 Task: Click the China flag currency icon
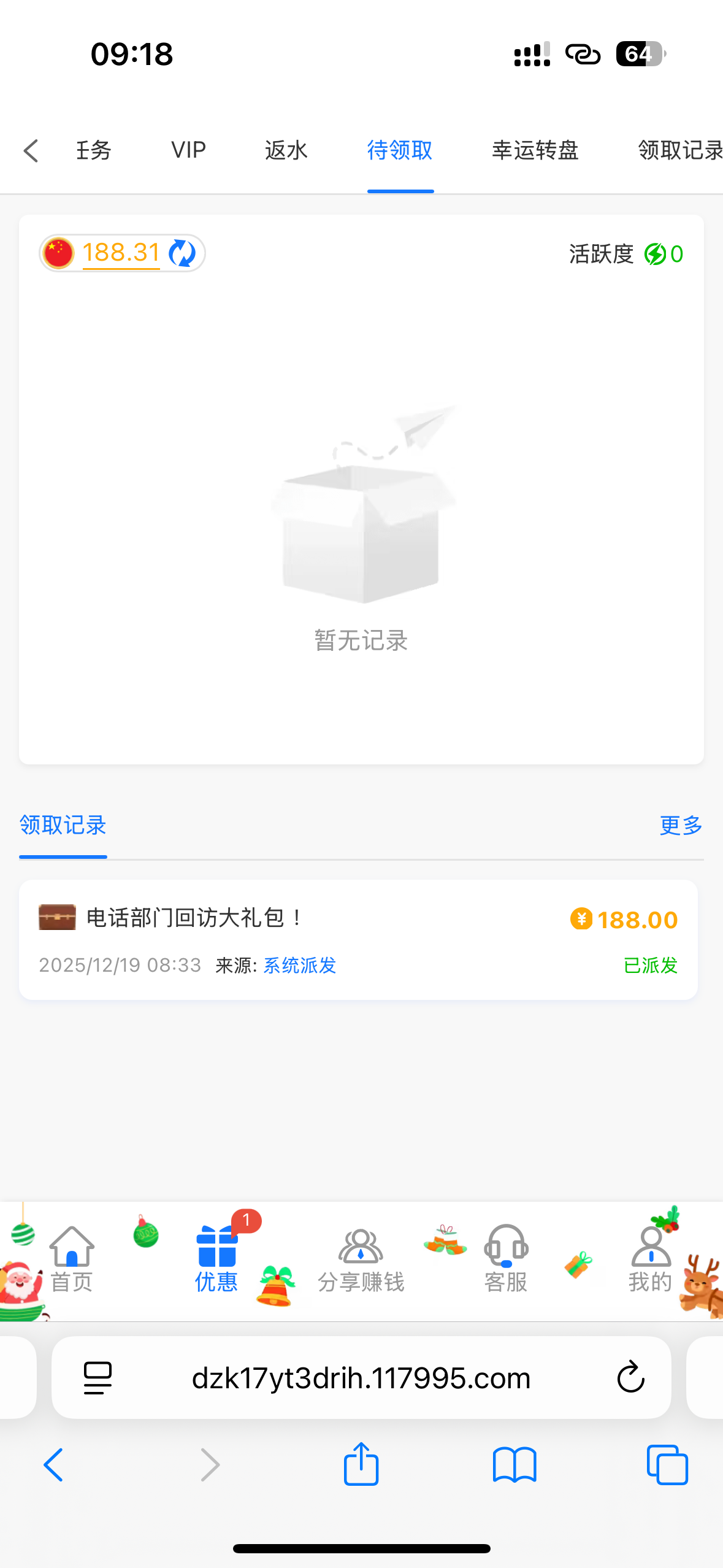point(59,253)
